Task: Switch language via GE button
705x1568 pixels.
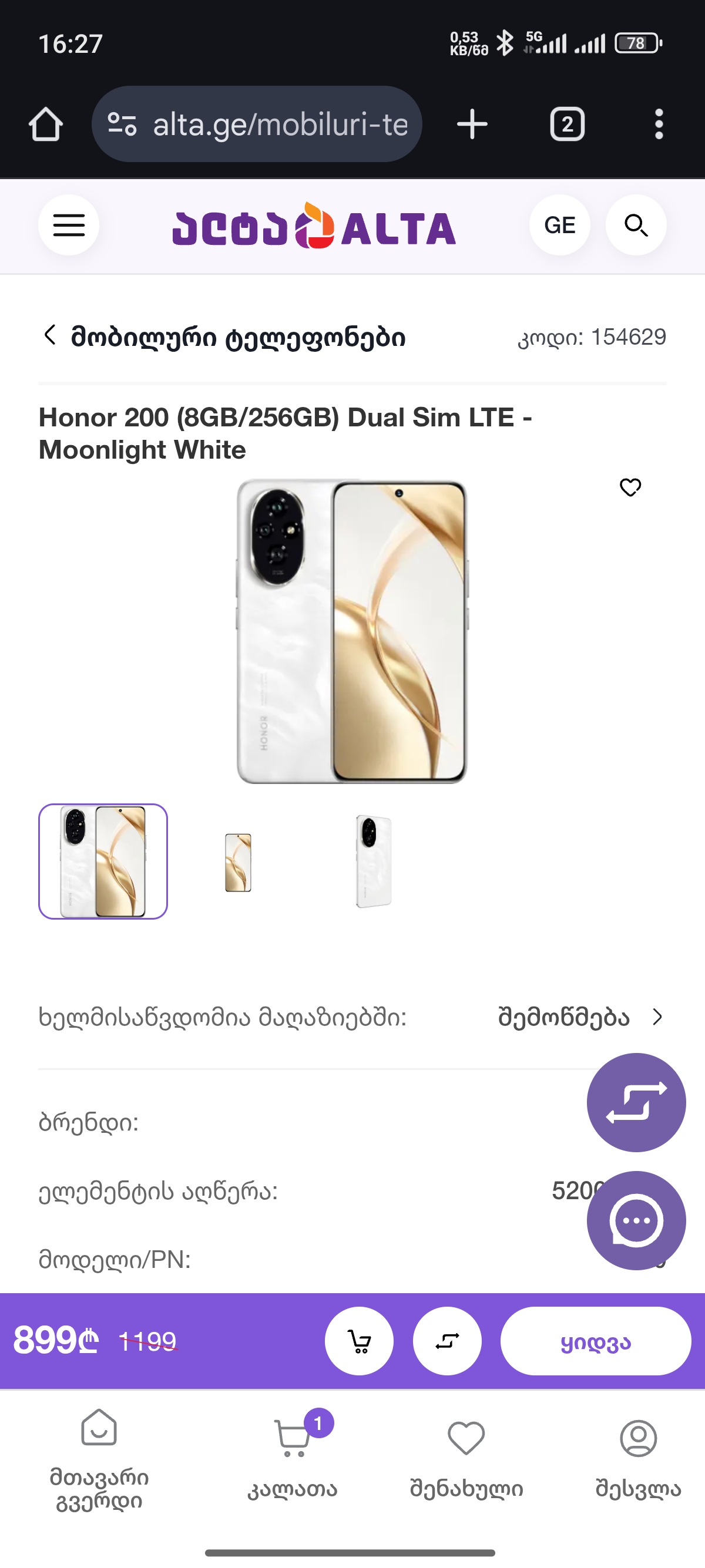Action: click(559, 226)
